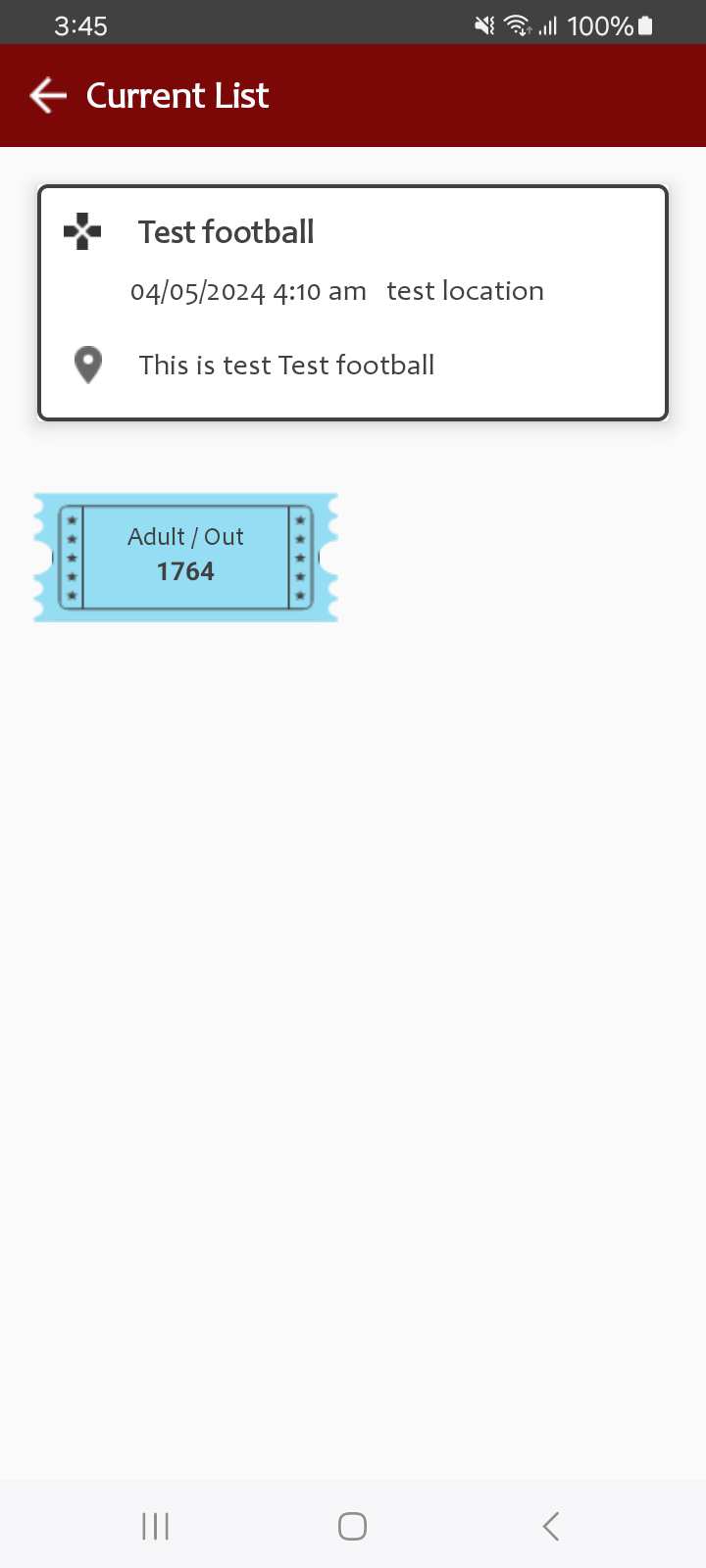Open the Test football event card
This screenshot has height=1568, width=706.
pyautogui.click(x=353, y=303)
